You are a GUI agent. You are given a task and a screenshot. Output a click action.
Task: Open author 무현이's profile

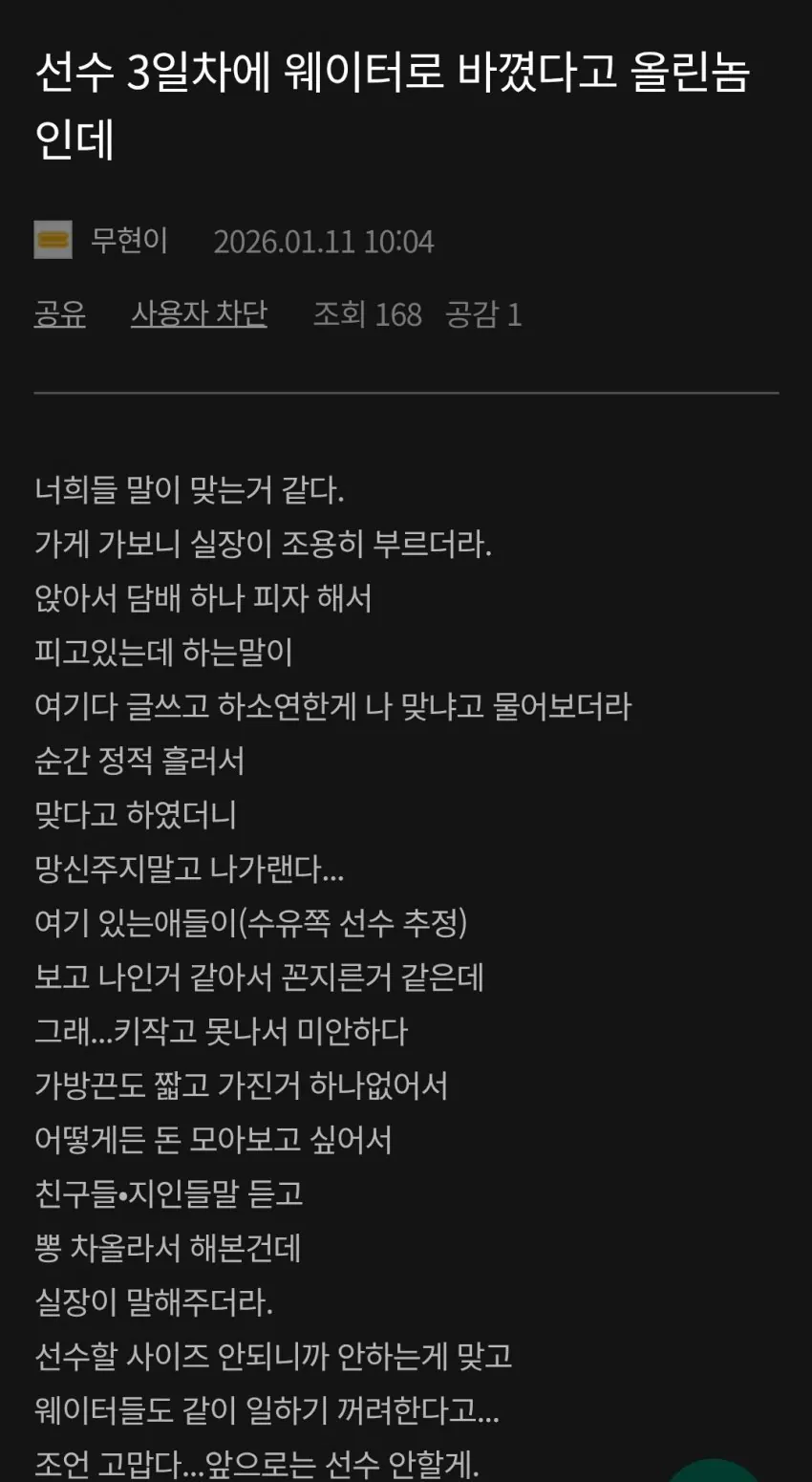pos(129,241)
